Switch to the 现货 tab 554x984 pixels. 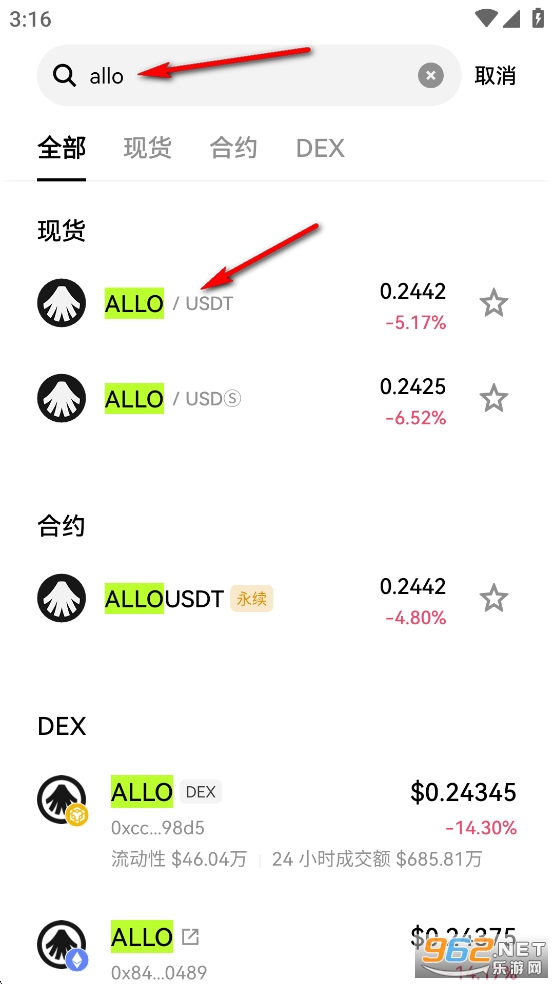[x=147, y=149]
